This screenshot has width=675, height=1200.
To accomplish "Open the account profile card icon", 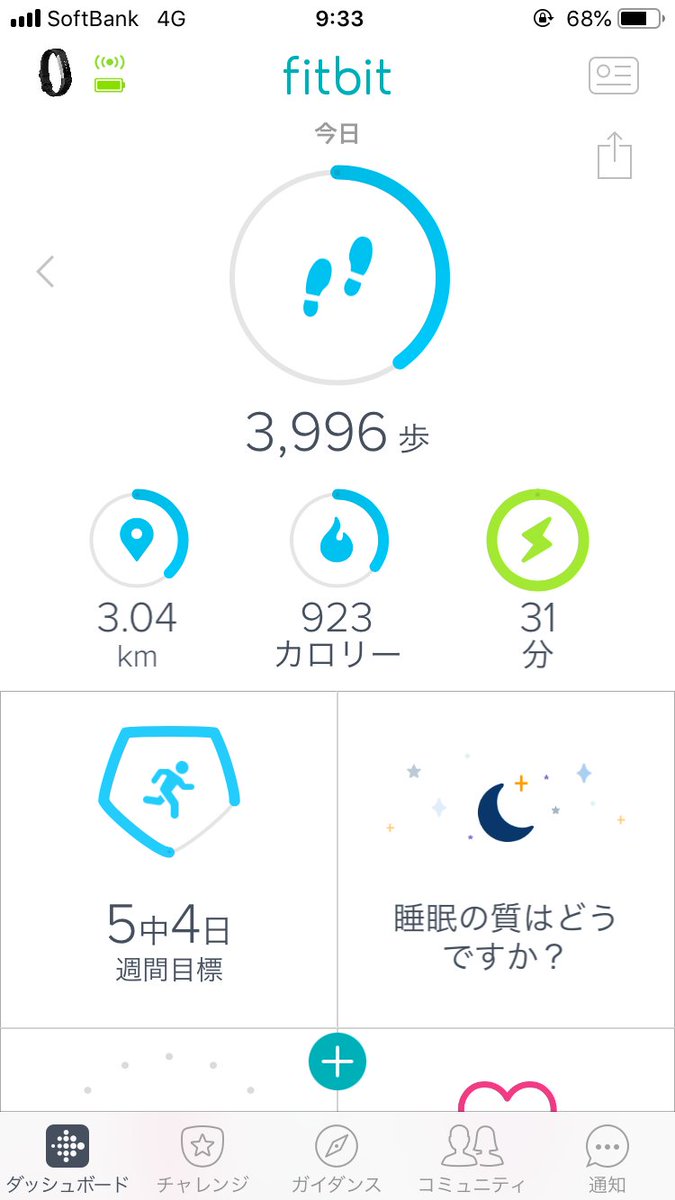I will pos(613,76).
